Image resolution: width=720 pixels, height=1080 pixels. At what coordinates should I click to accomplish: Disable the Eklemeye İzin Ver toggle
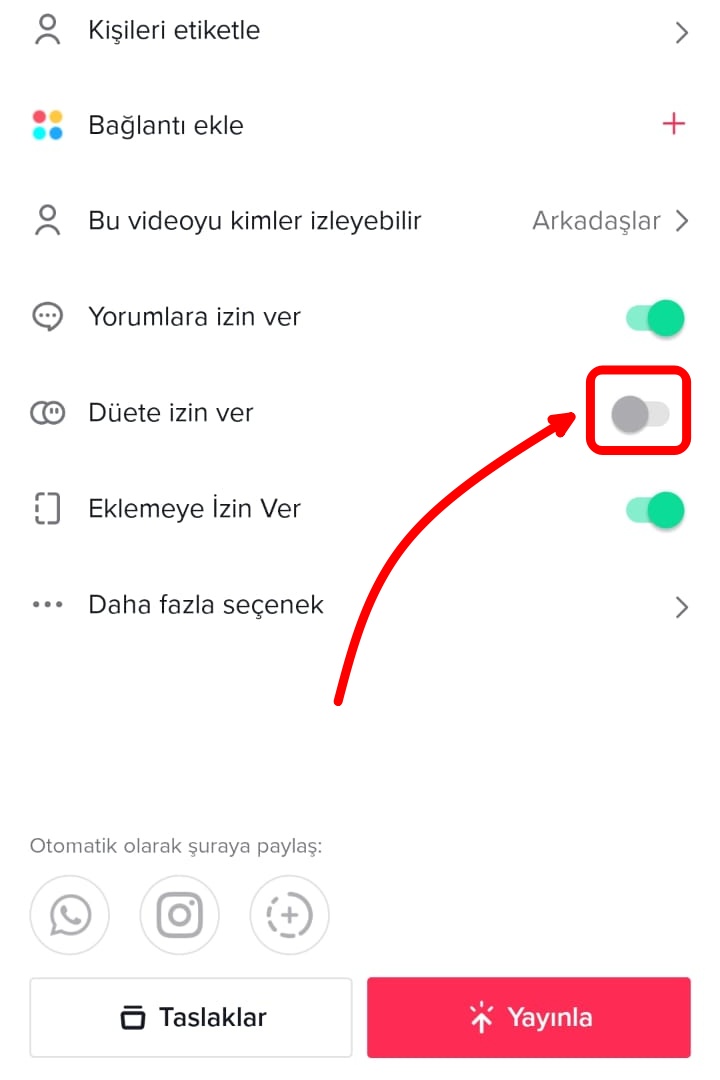(654, 508)
